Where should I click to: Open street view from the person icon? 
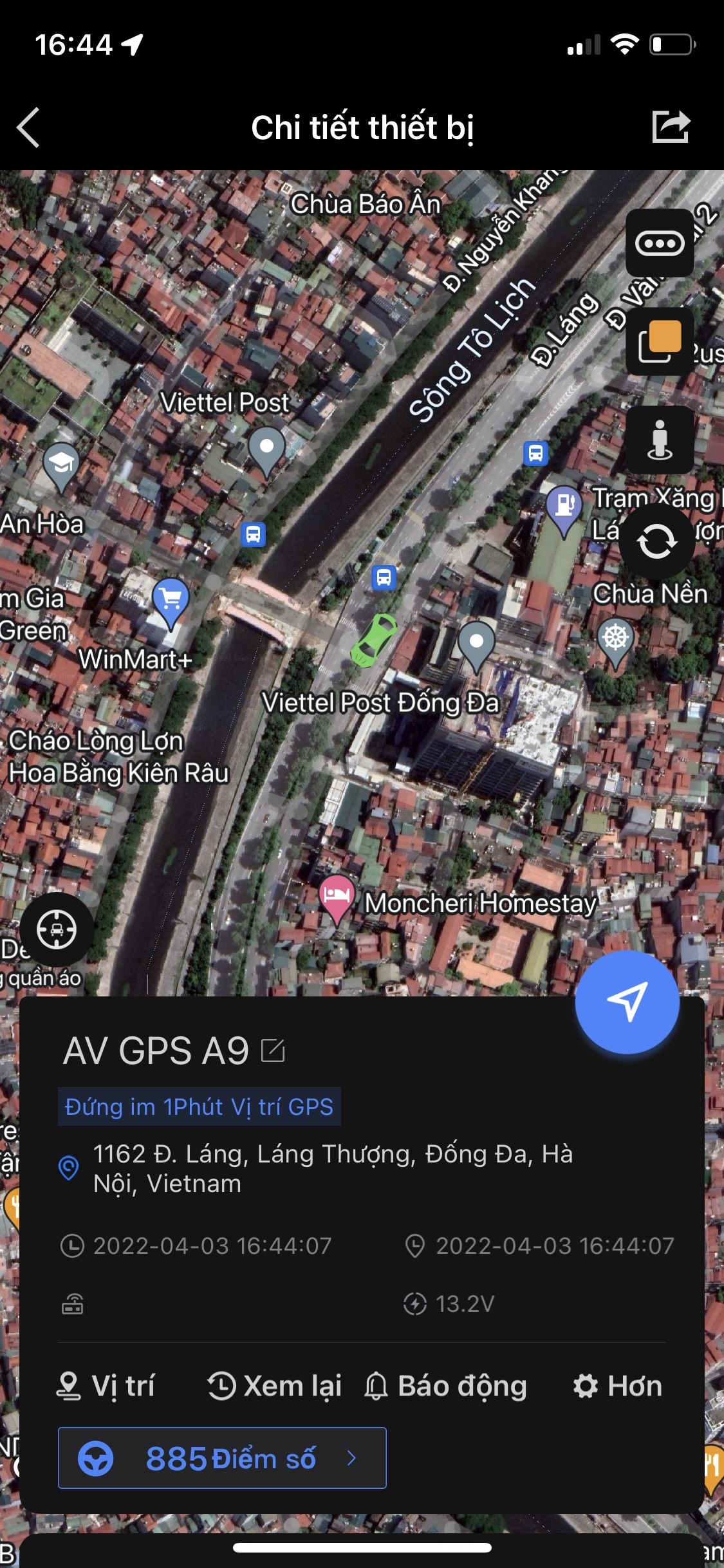660,440
